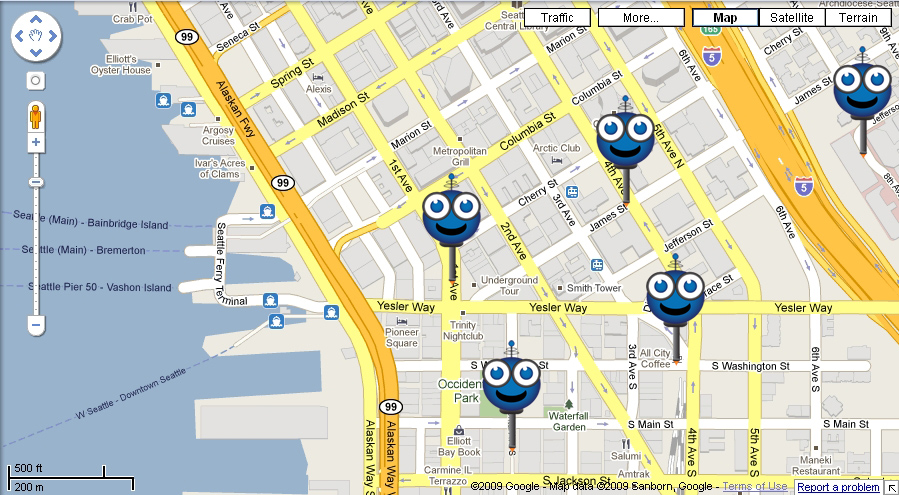This screenshot has width=899, height=495.
Task: Toggle the Traffic layer button
Action: 557,18
